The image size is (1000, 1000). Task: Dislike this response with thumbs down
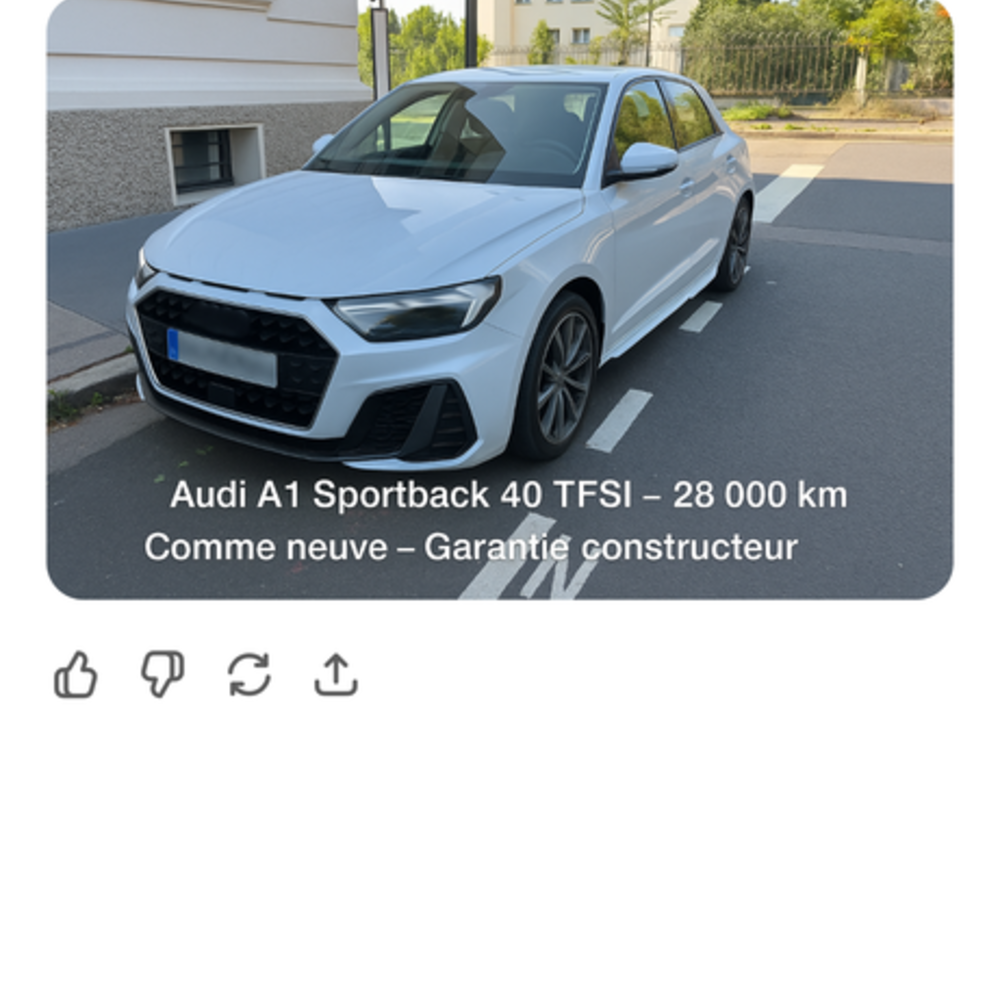[x=162, y=674]
